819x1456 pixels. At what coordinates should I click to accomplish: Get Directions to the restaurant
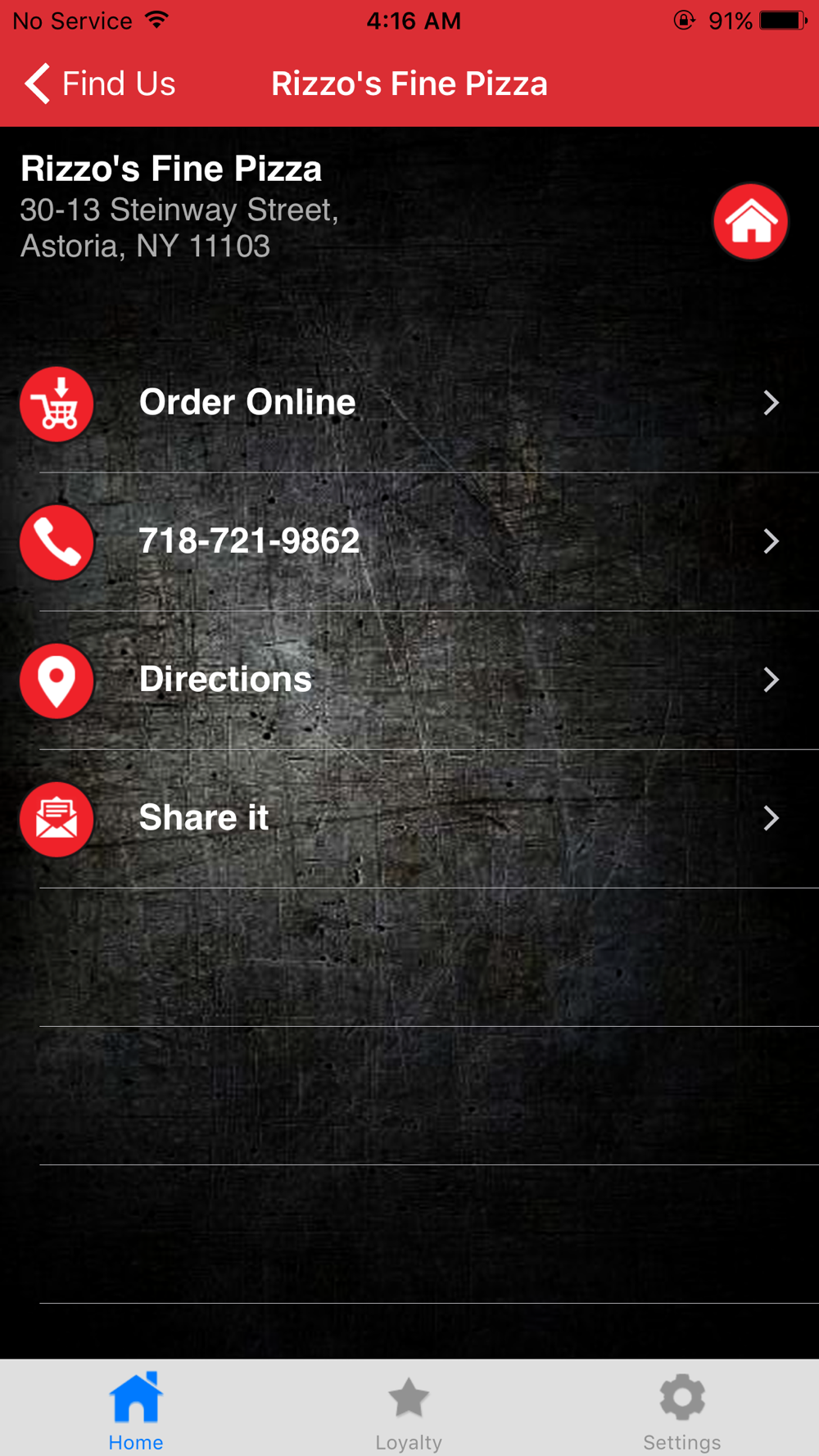coord(409,680)
